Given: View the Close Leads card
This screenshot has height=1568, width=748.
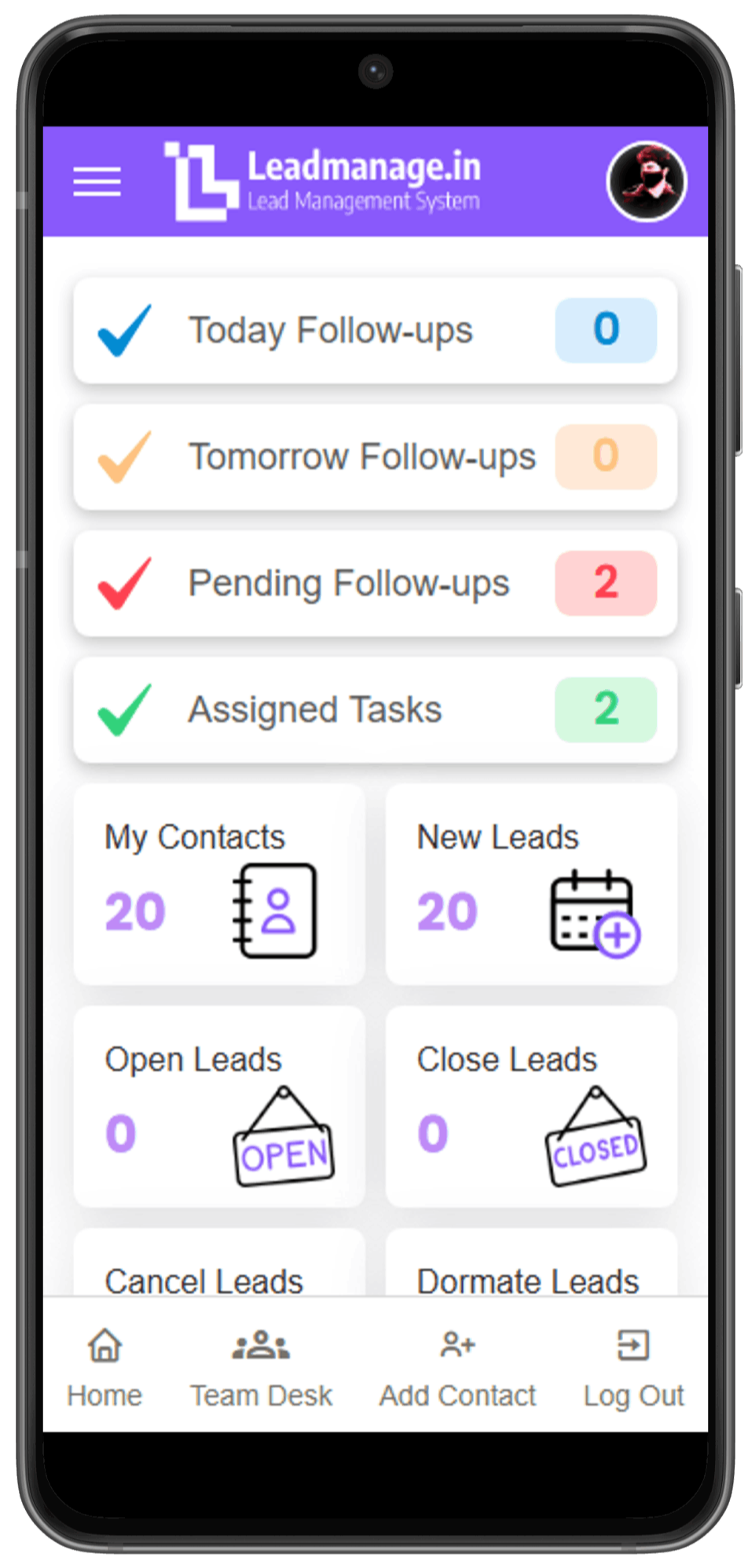Looking at the screenshot, I should pos(531,1106).
